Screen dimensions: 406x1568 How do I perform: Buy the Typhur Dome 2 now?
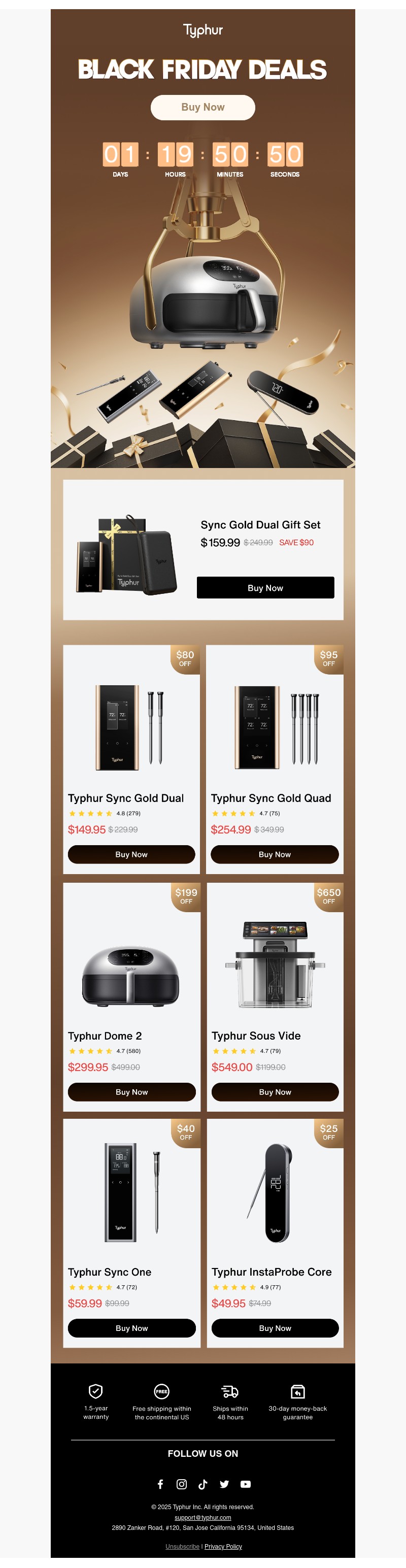tap(131, 1091)
